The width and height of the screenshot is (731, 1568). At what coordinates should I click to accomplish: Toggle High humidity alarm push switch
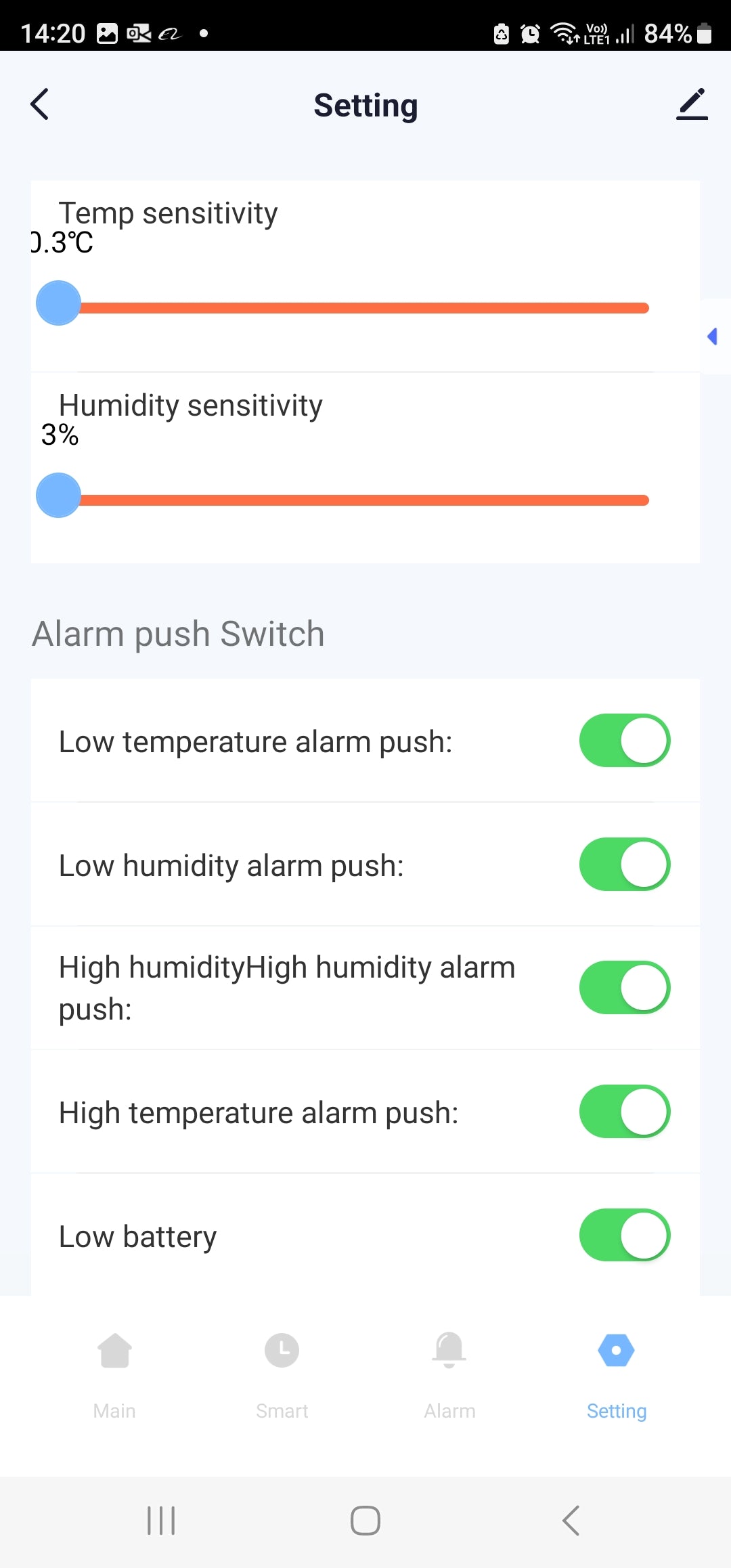[624, 988]
